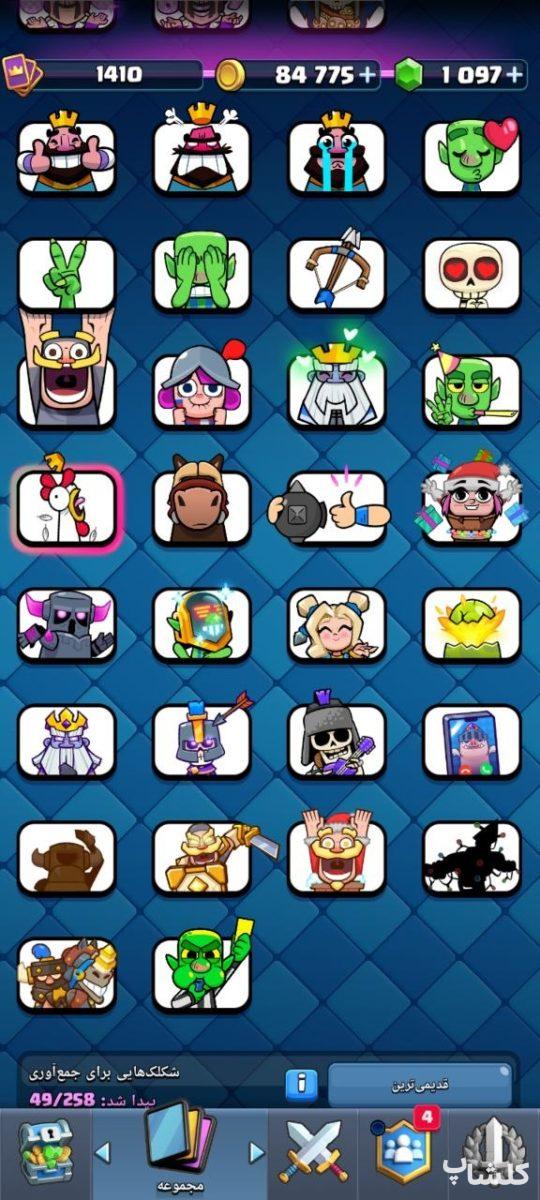Pick the chicken emote with pink border

coord(66,506)
